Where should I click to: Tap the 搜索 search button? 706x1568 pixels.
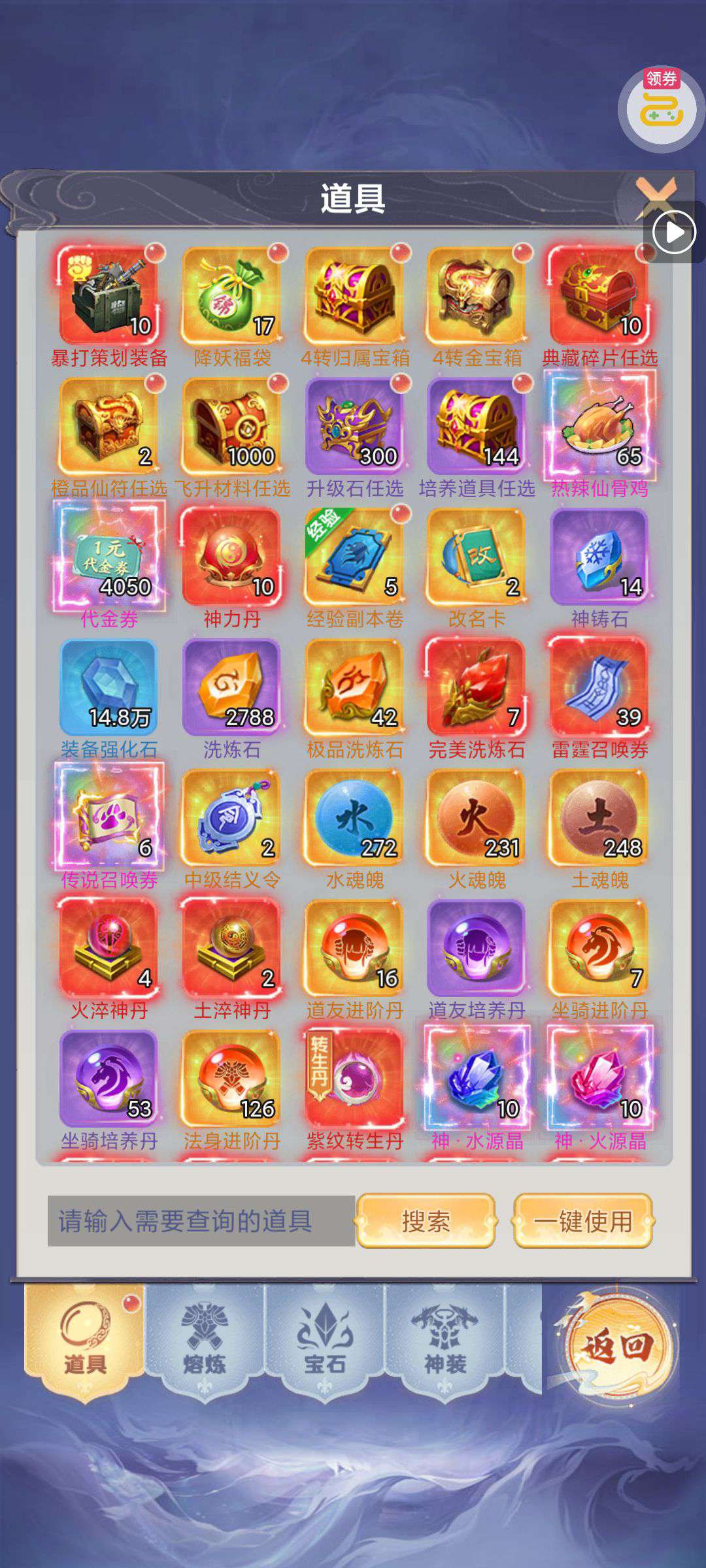tap(426, 1220)
